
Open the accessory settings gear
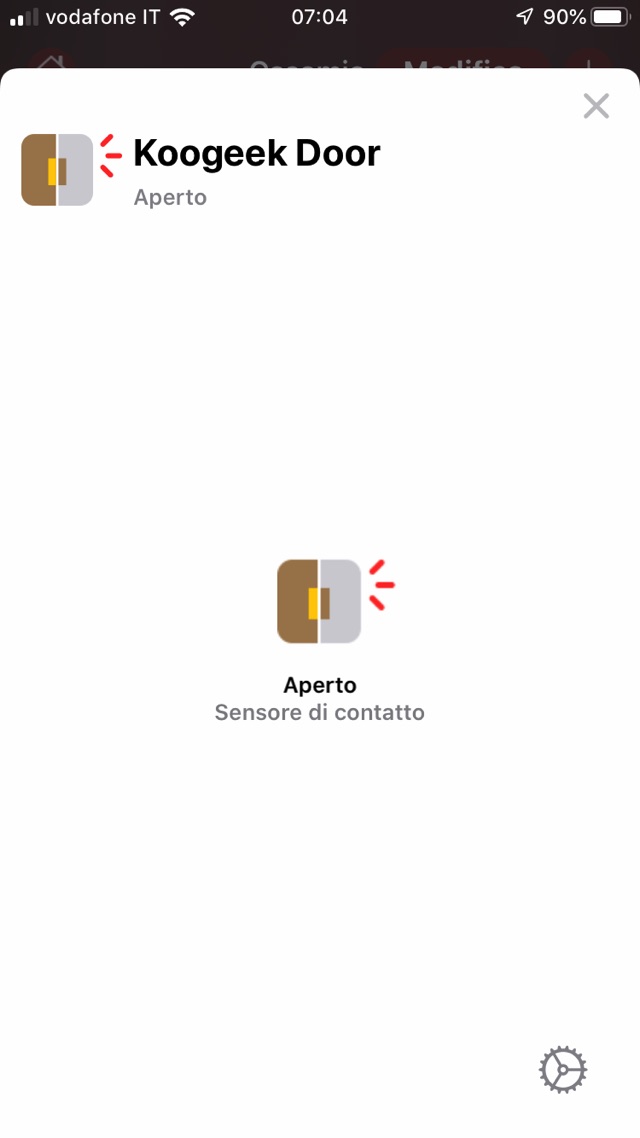click(562, 1070)
